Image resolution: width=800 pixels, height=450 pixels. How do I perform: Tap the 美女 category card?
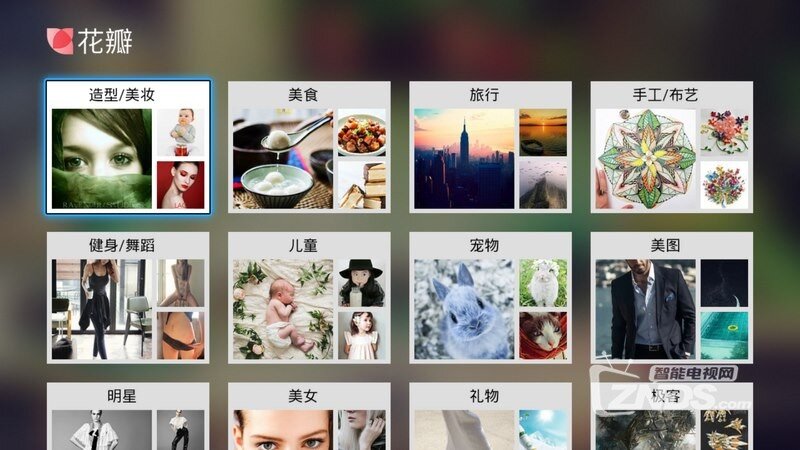coord(309,417)
